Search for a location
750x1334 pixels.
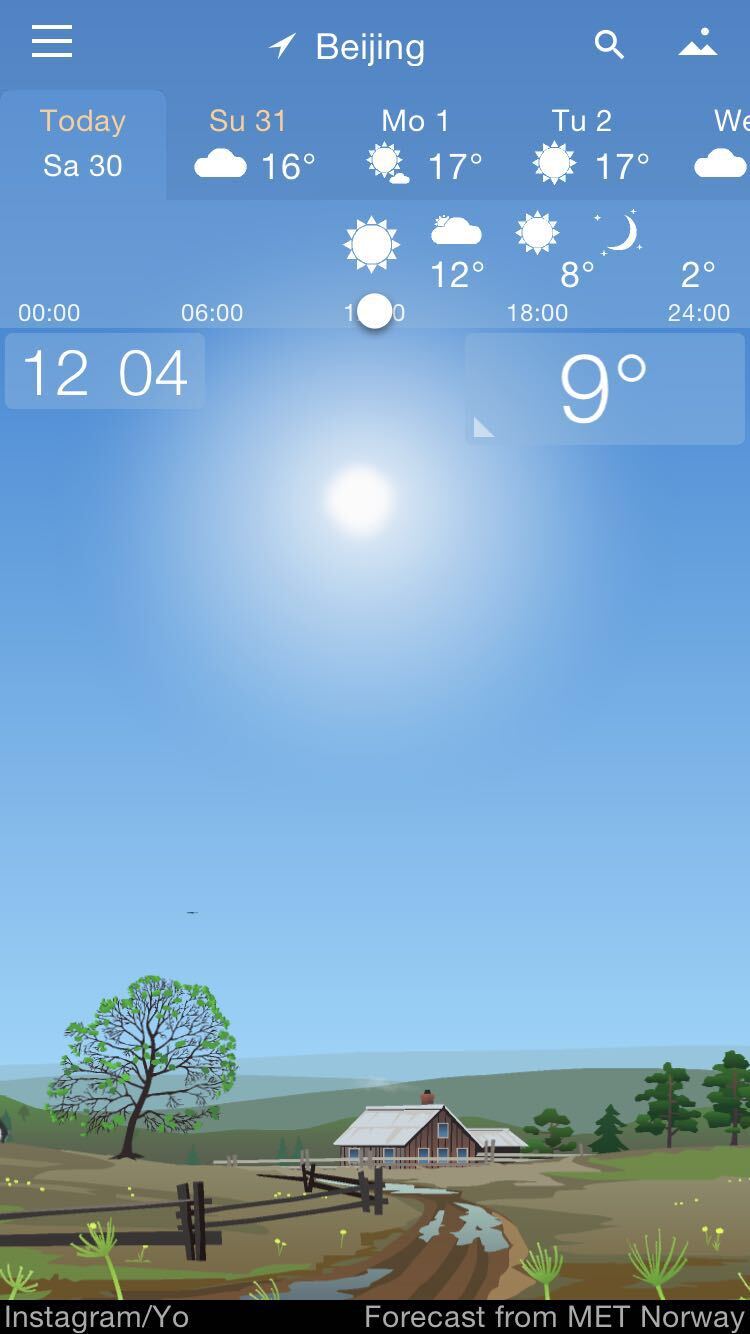[x=609, y=45]
